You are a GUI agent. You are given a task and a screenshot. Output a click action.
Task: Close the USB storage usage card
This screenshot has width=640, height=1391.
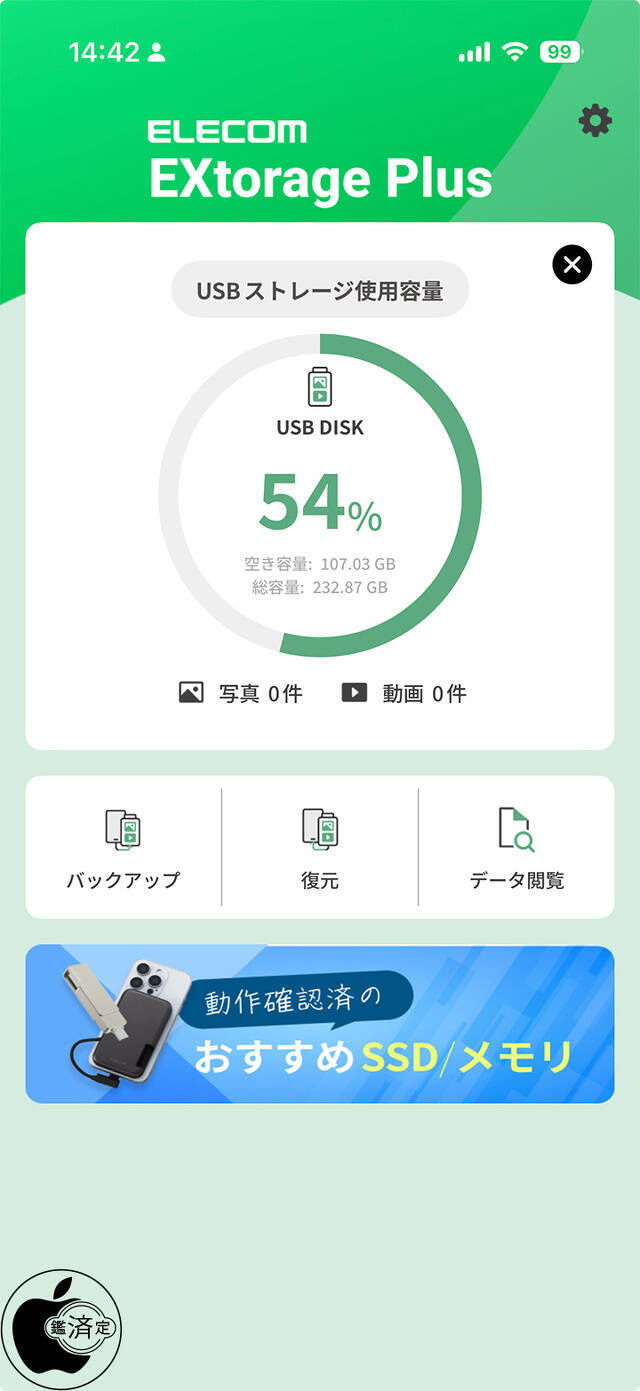click(x=572, y=265)
